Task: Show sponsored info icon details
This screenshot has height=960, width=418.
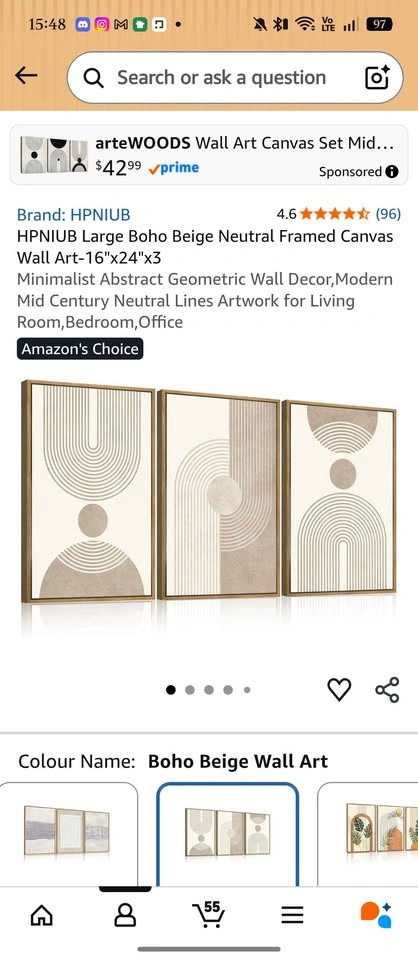Action: [392, 171]
